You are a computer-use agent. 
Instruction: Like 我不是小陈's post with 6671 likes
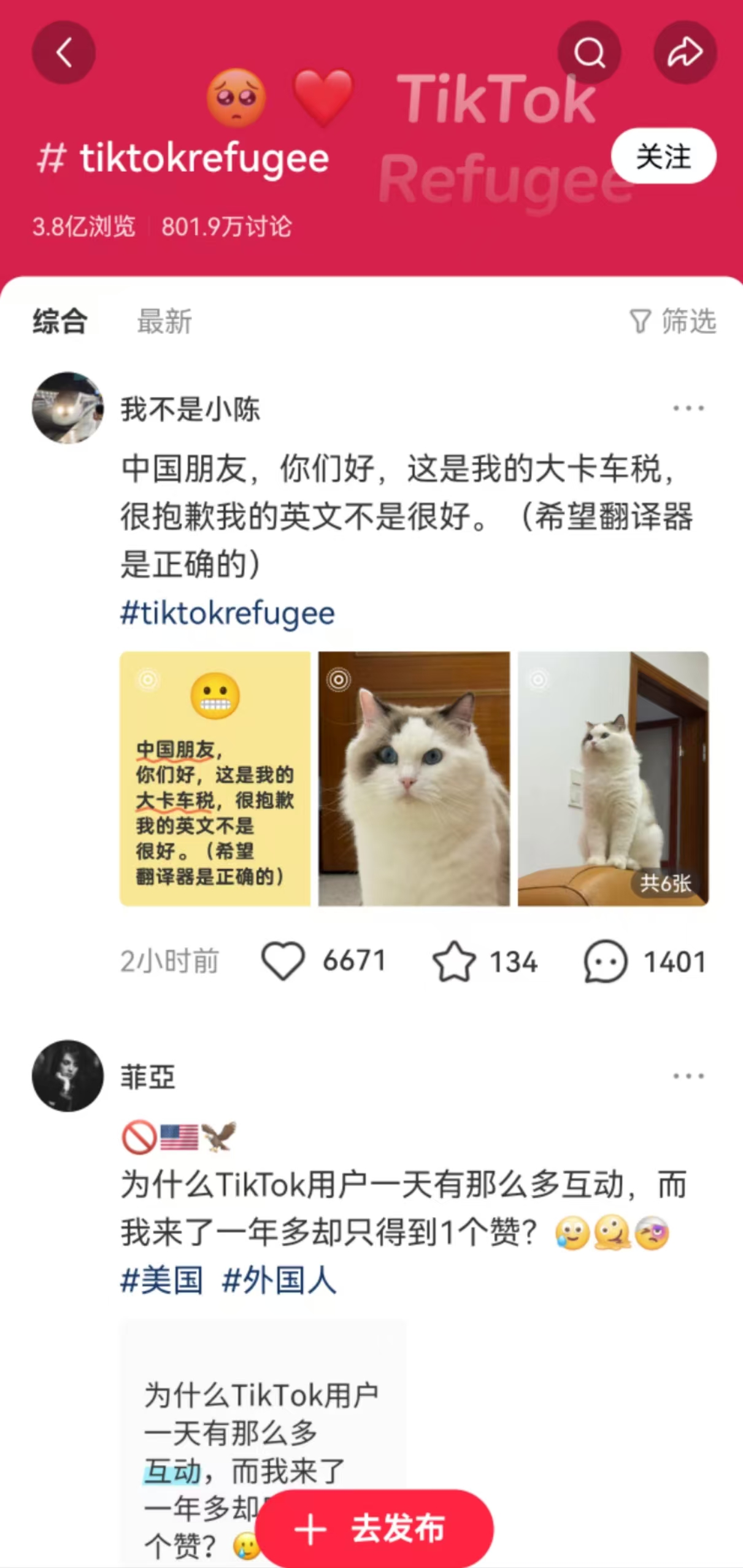pos(283,961)
